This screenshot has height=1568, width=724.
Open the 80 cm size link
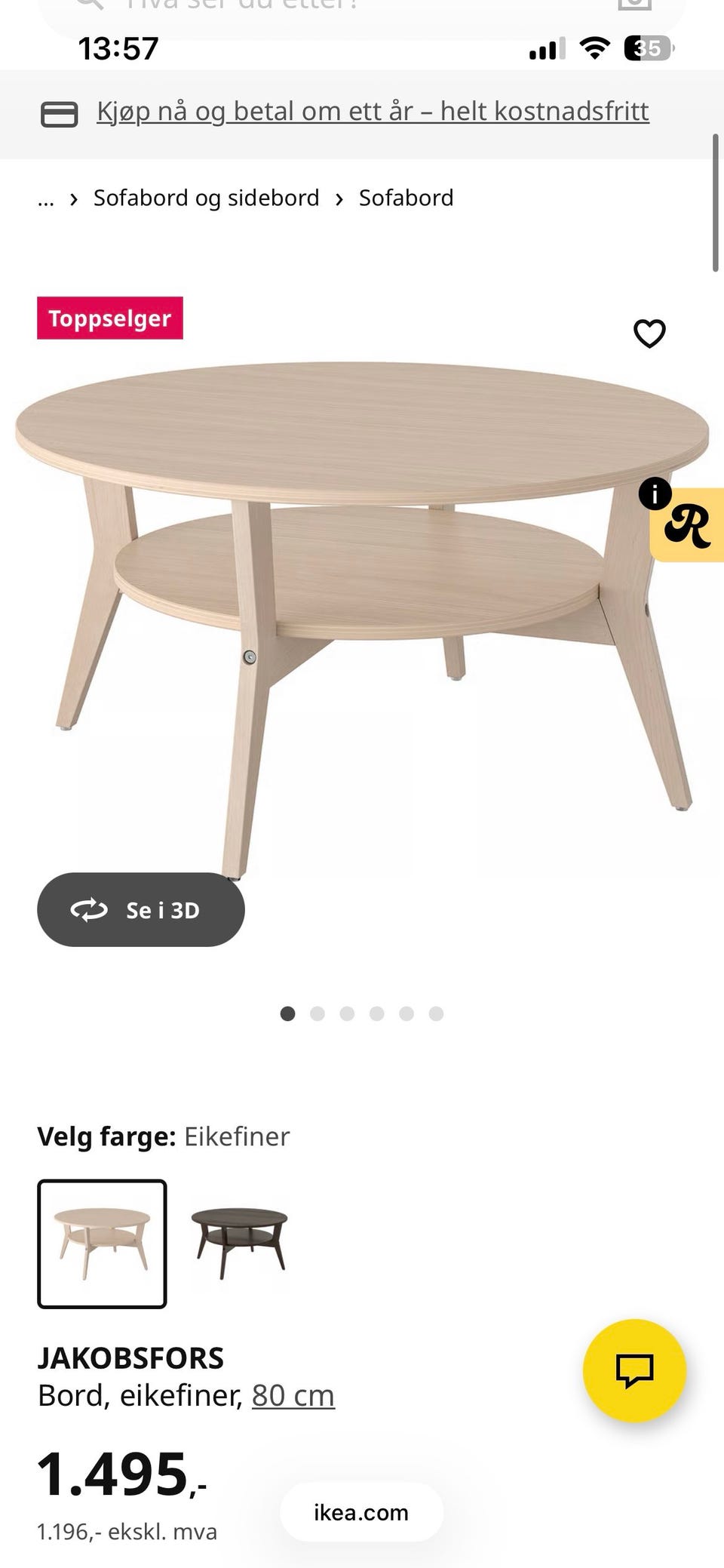pyautogui.click(x=293, y=1394)
